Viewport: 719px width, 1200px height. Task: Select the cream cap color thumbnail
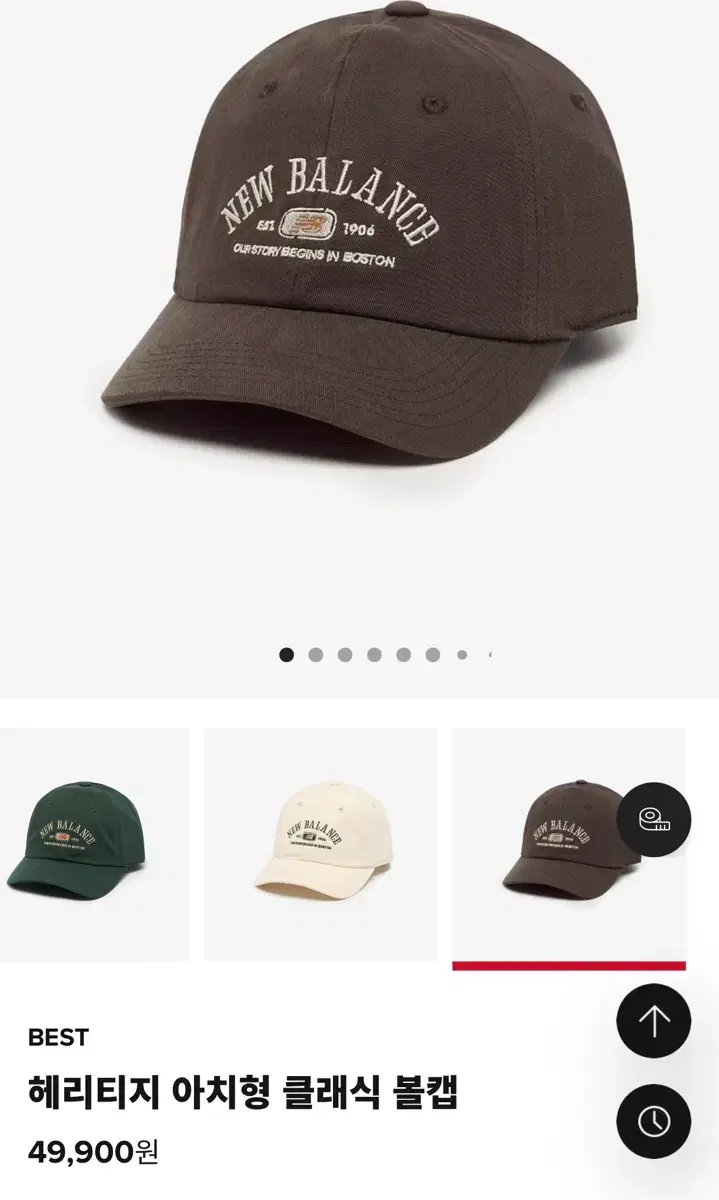tap(321, 845)
